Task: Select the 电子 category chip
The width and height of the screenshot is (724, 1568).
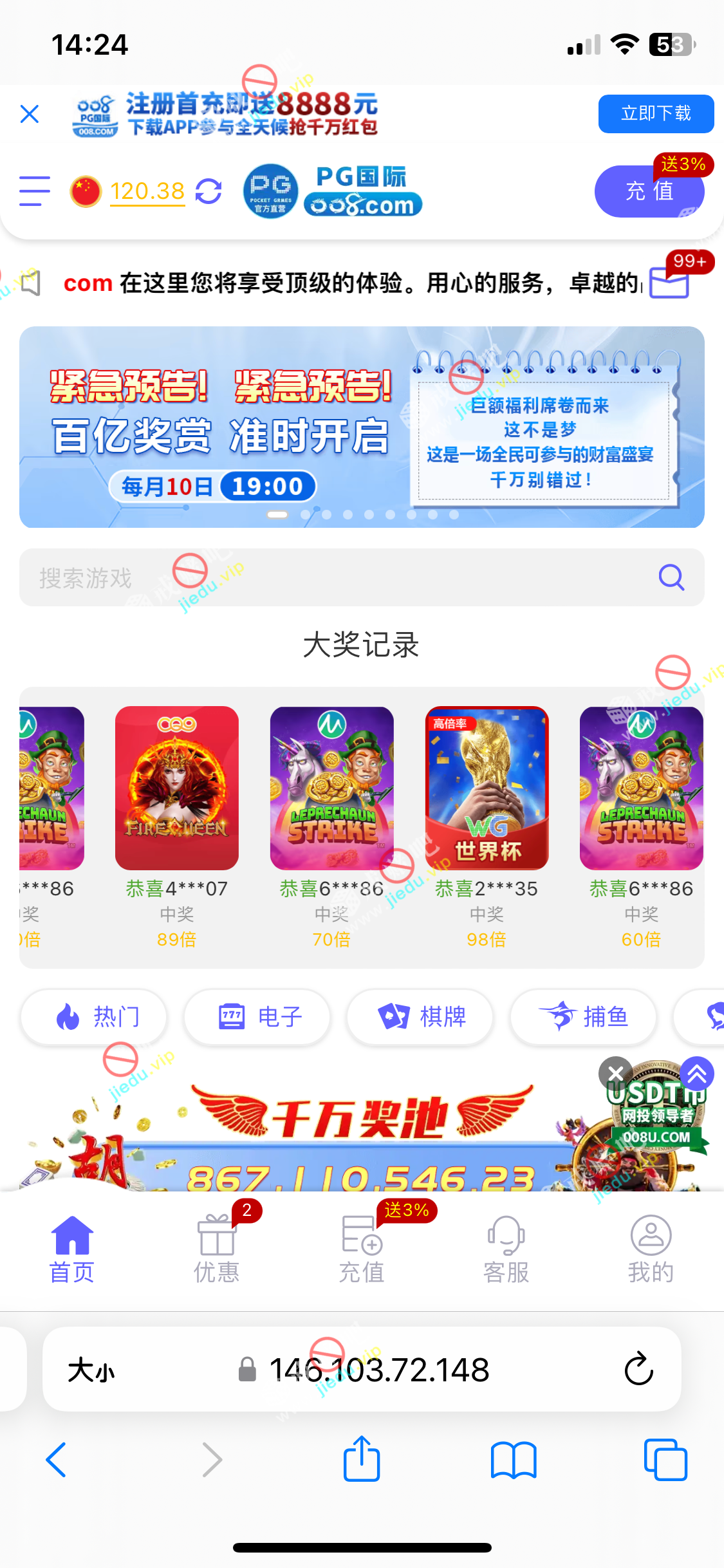Action: tap(257, 1017)
